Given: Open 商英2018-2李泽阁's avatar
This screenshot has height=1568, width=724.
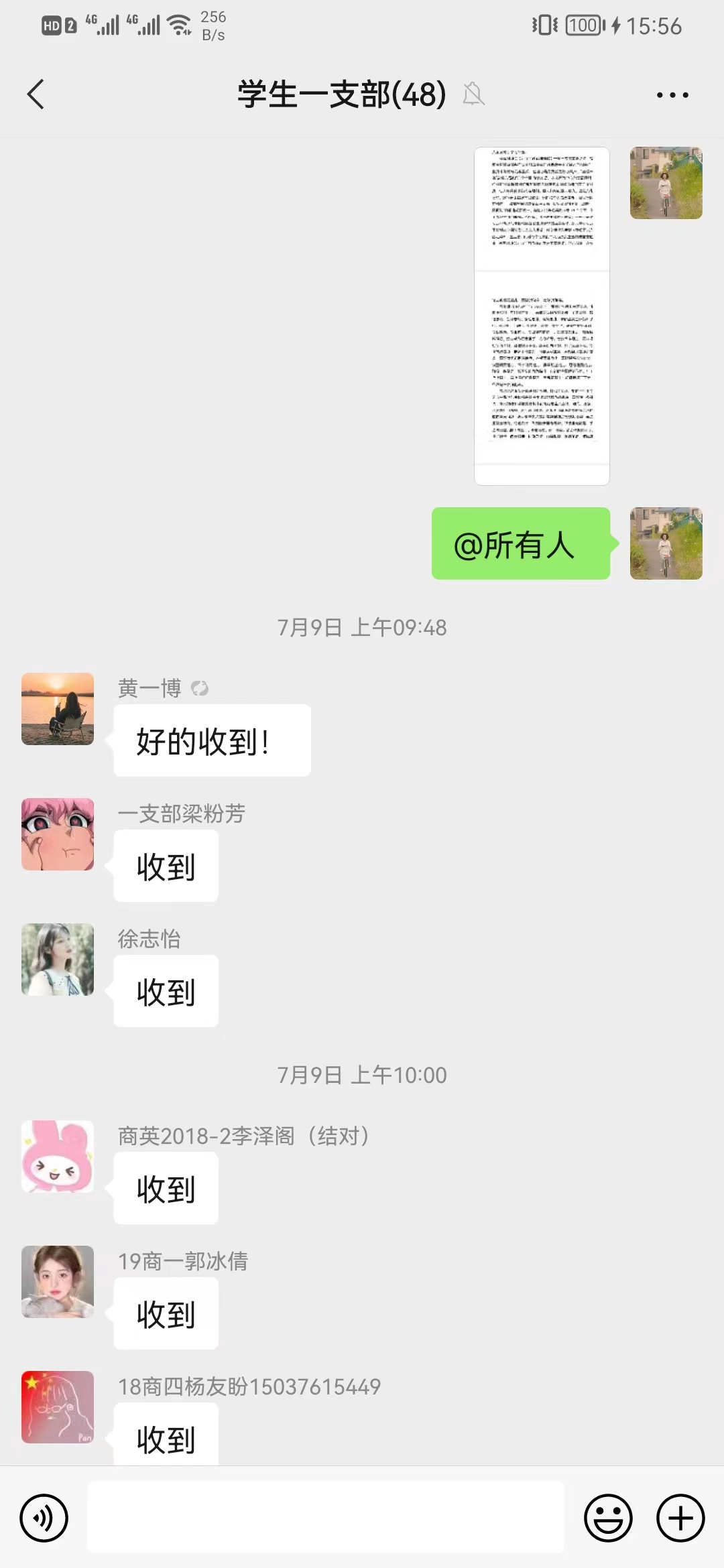Looking at the screenshot, I should click(x=58, y=1157).
